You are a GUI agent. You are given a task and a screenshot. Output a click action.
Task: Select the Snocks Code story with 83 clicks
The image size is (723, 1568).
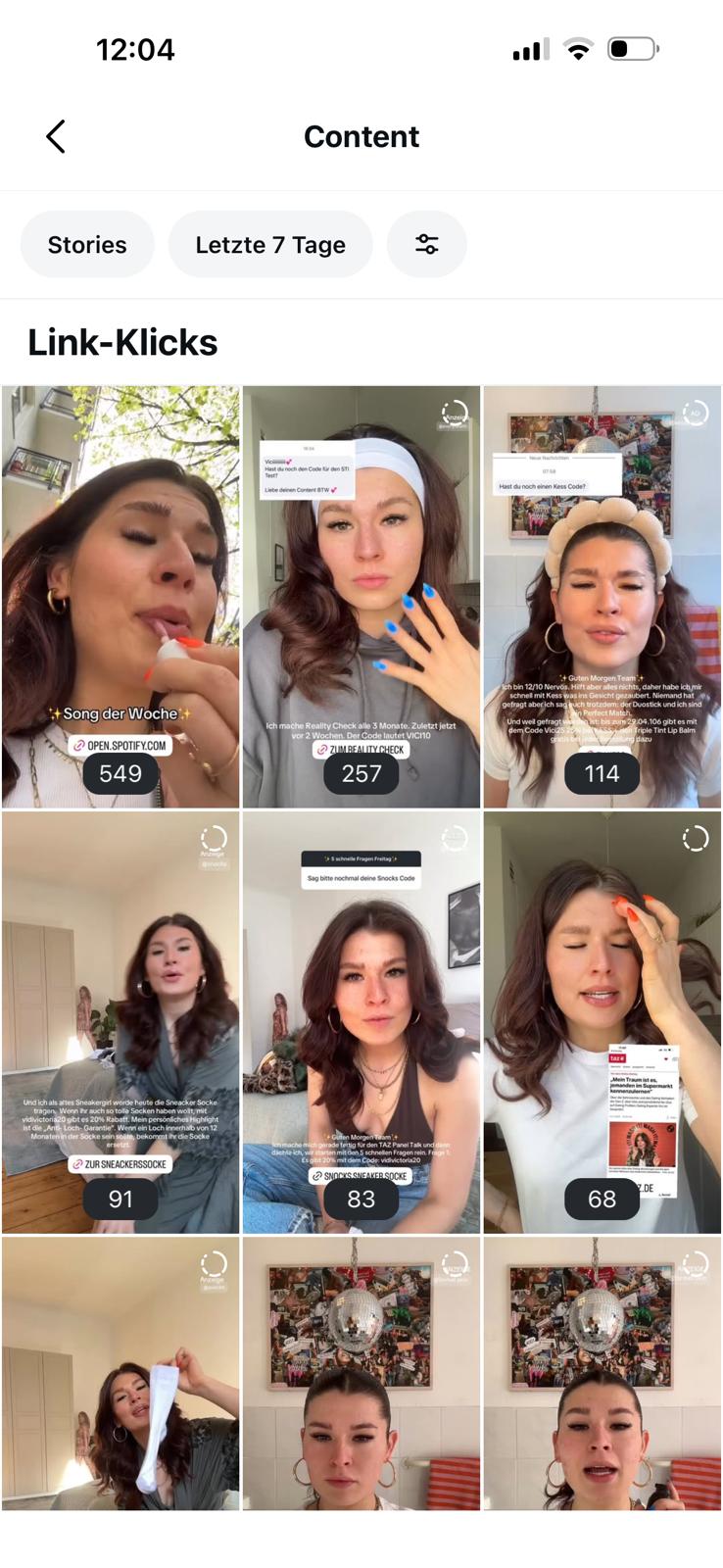[361, 1021]
